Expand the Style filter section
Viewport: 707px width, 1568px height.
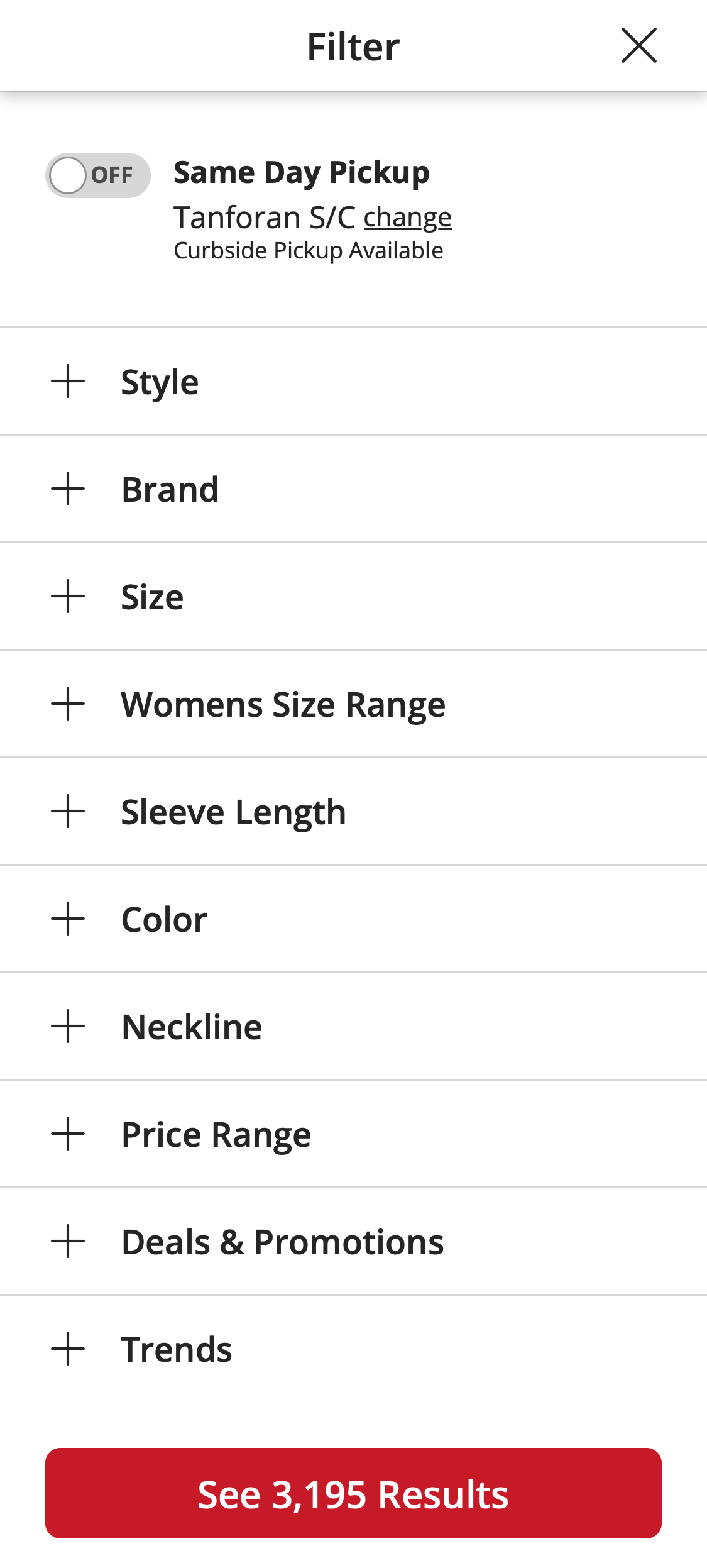click(159, 381)
